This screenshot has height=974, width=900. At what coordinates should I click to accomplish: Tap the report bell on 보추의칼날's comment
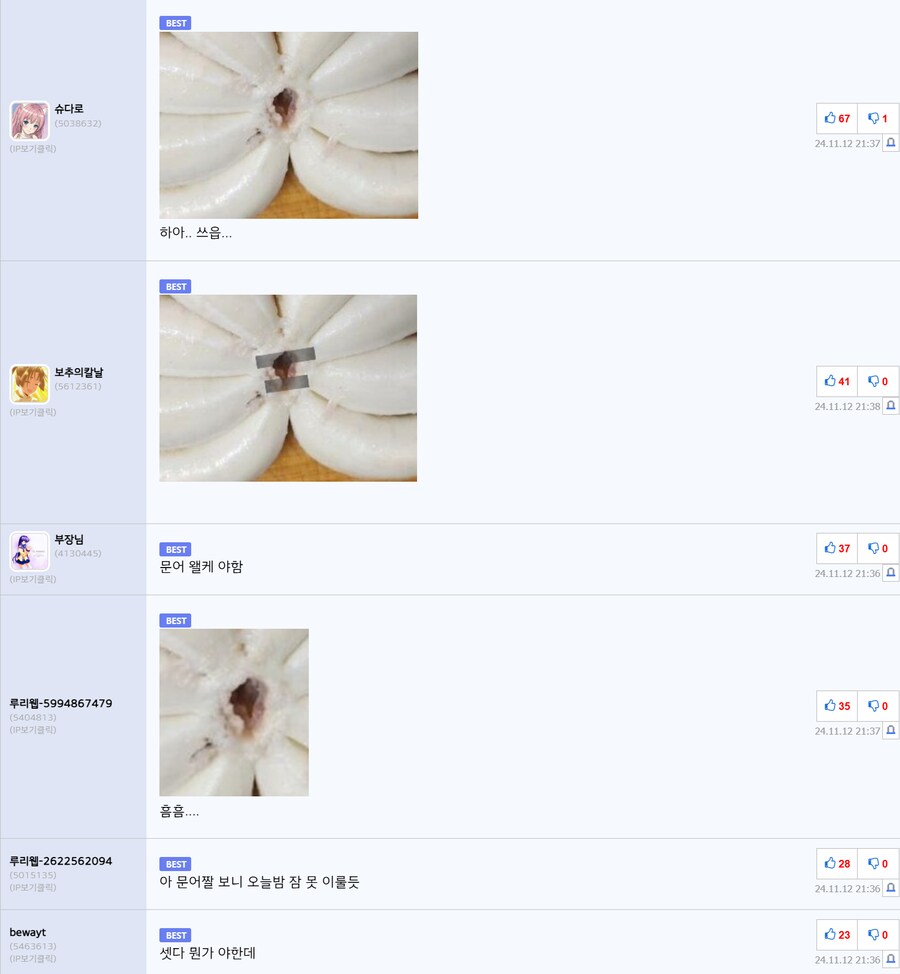(890, 406)
